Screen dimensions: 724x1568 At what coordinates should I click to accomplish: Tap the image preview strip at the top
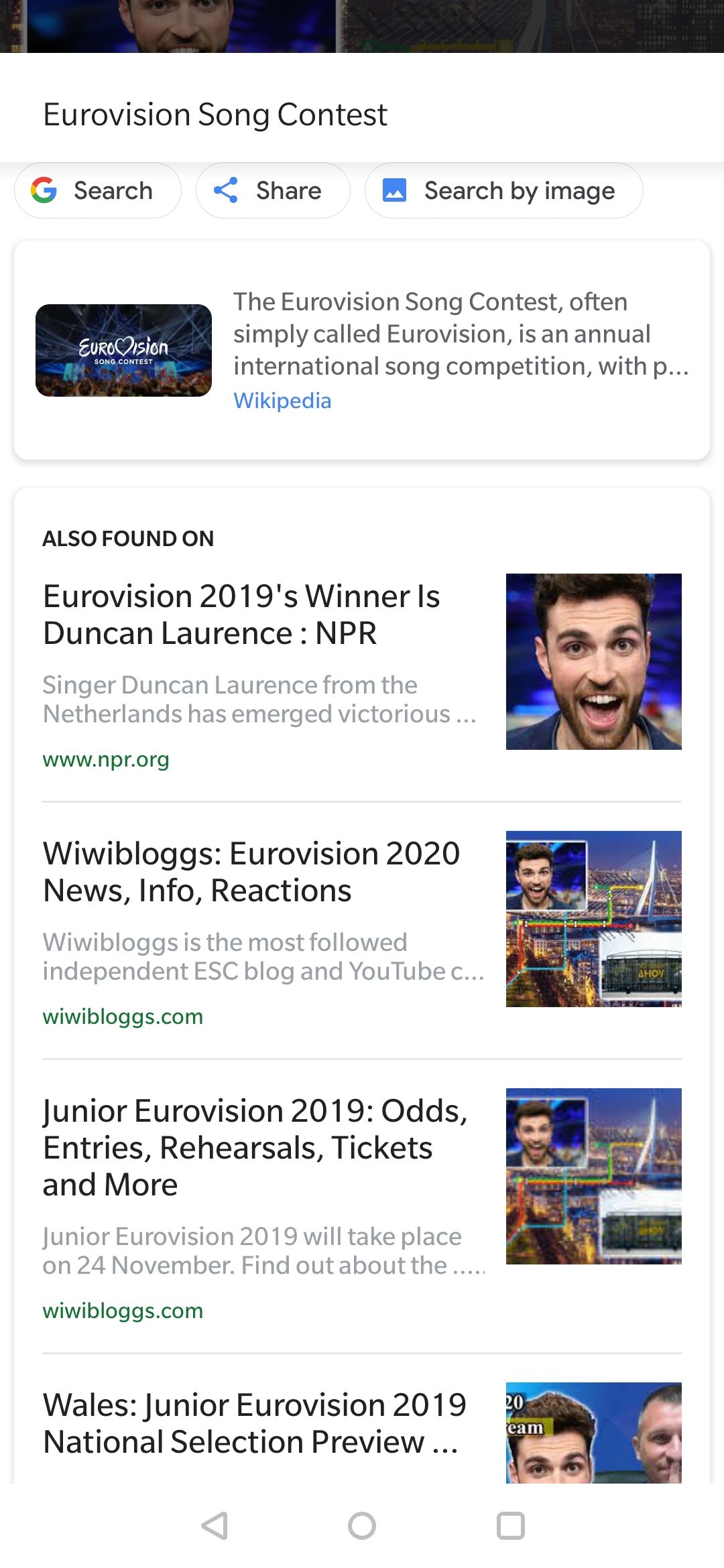[362, 27]
